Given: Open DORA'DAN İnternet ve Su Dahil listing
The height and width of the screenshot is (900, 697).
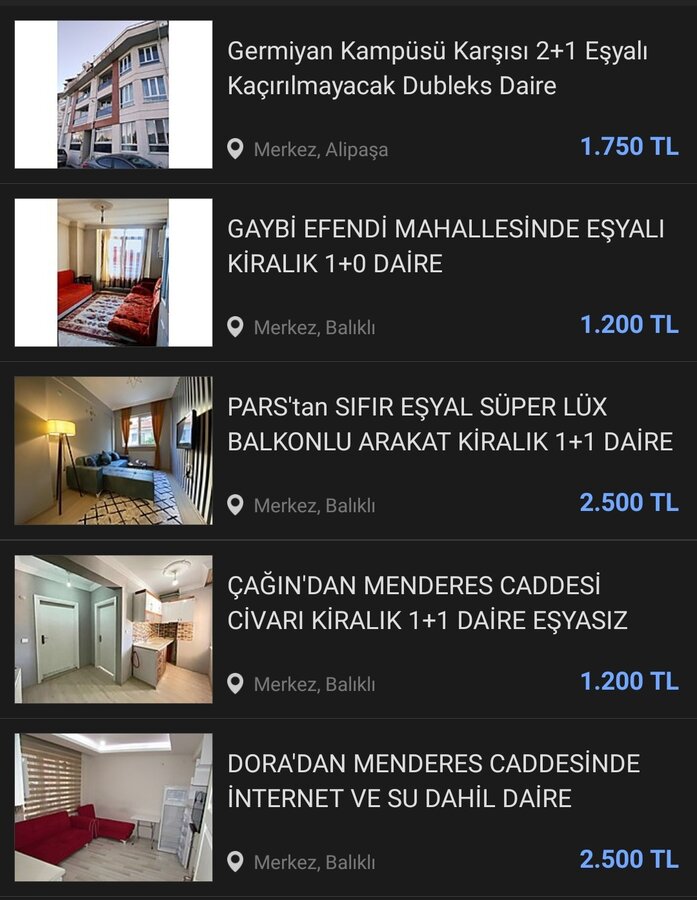Looking at the screenshot, I should (433, 780).
